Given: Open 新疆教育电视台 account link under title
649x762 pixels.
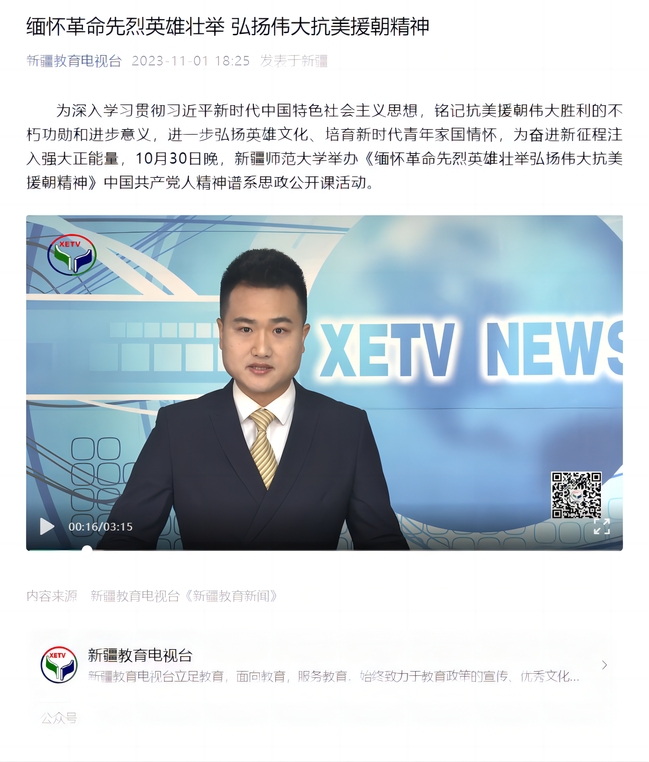Looking at the screenshot, I should [x=74, y=61].
